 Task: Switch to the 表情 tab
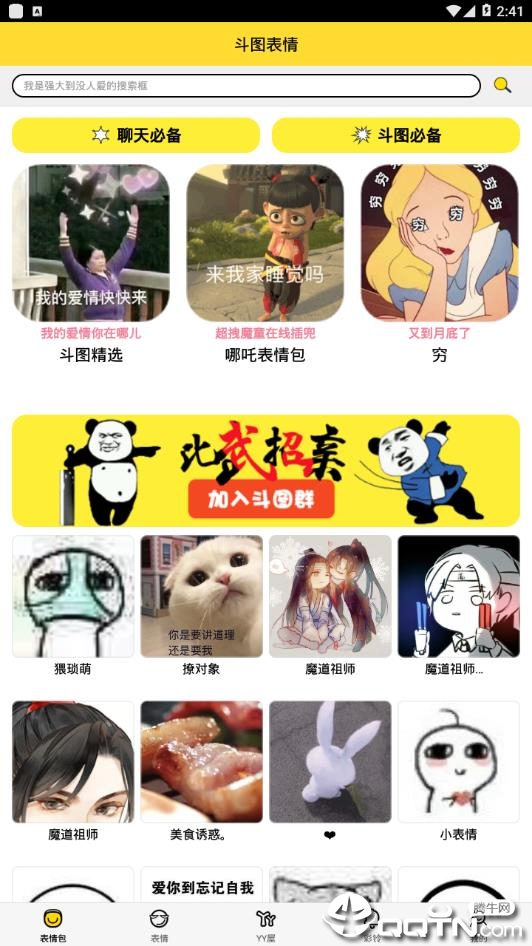tap(159, 925)
